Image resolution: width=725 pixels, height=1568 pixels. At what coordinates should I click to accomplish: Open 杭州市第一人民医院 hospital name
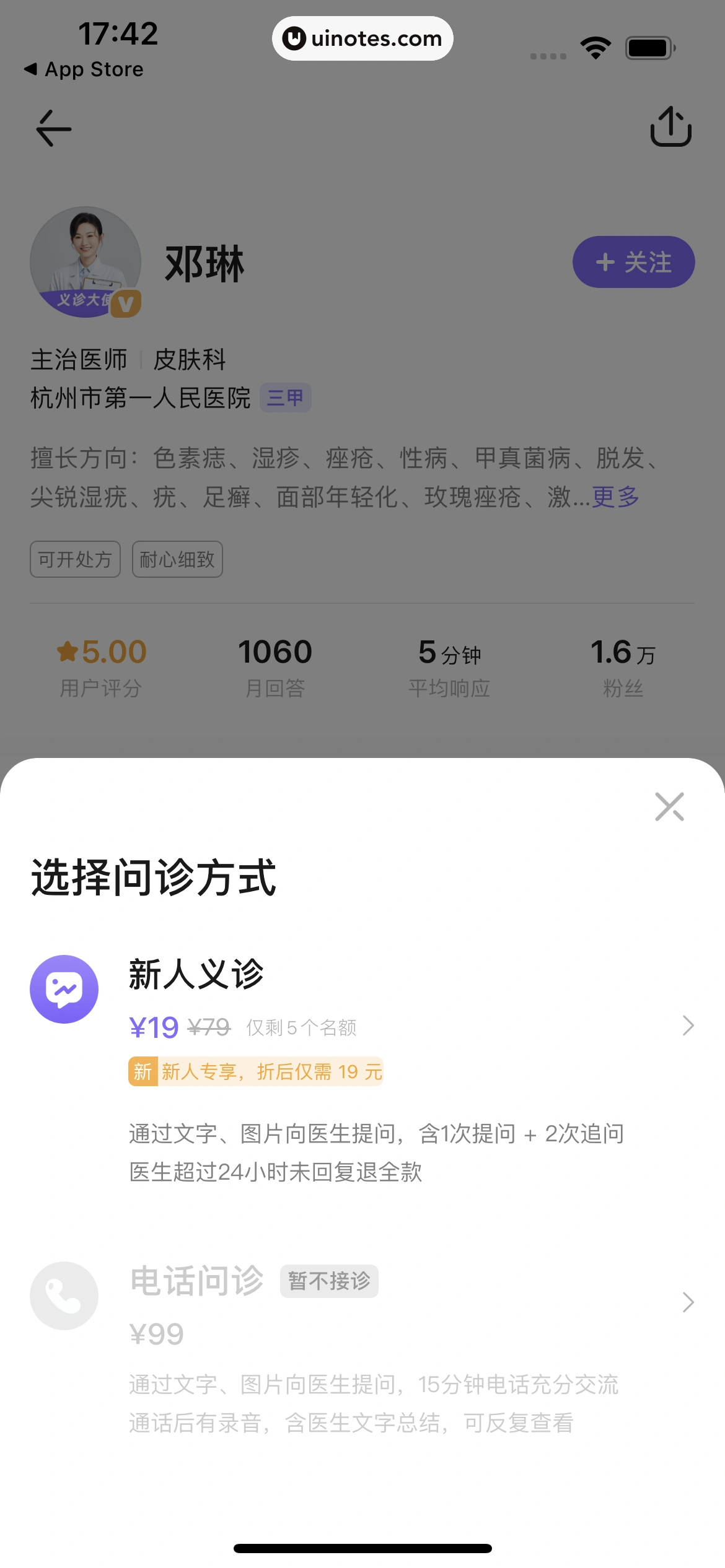[140, 398]
